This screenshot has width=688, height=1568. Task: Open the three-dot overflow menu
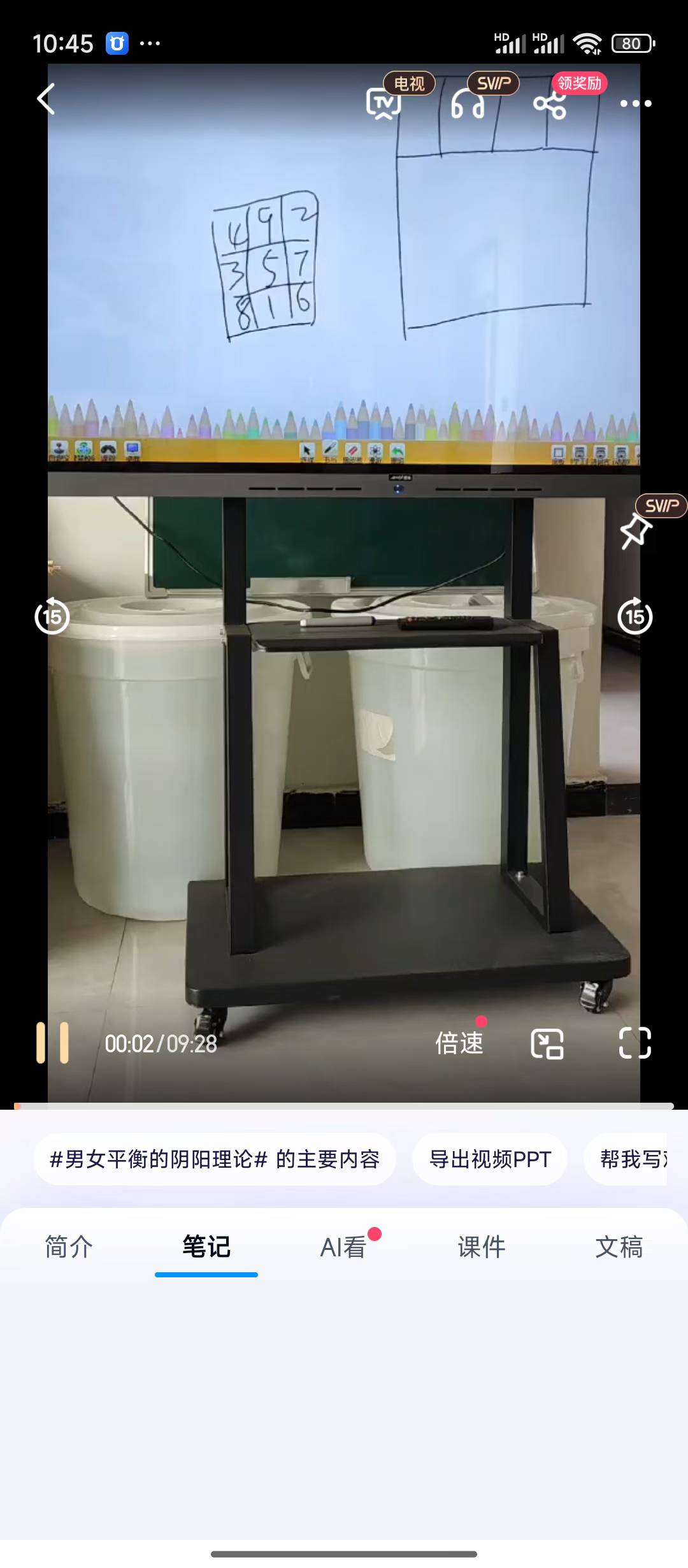(x=636, y=103)
